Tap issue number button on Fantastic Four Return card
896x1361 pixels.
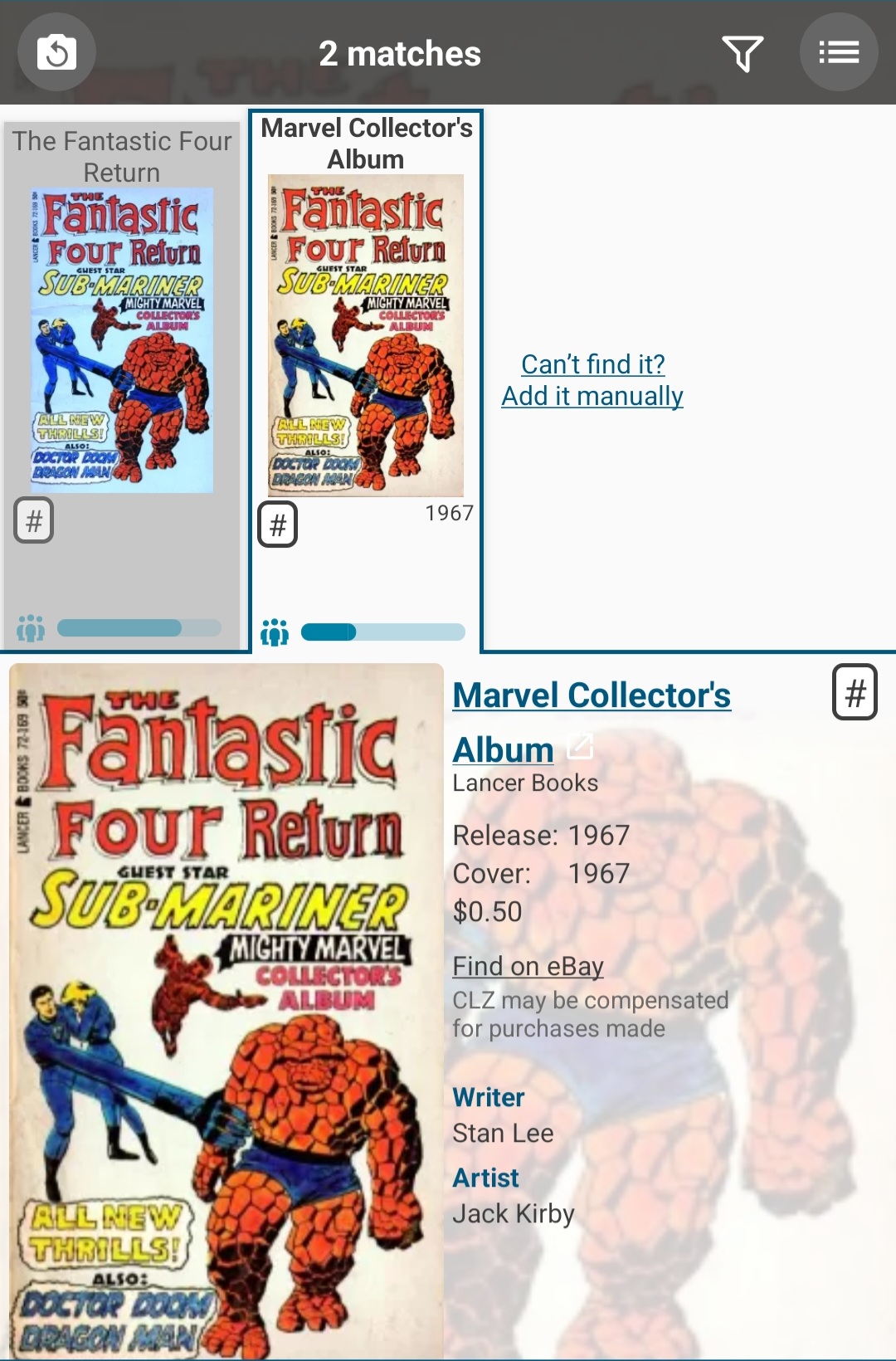tap(34, 521)
